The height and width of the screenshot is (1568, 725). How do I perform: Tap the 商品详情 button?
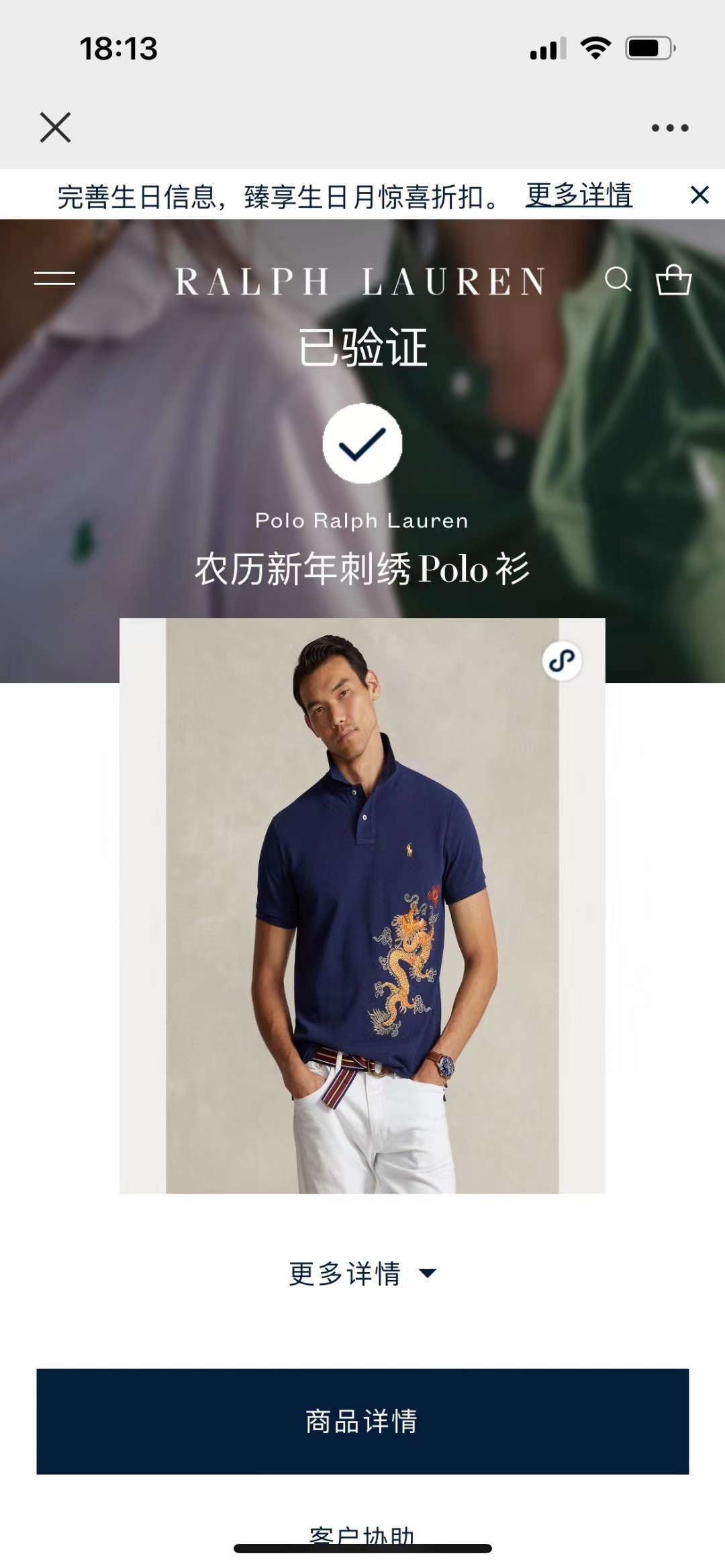[x=362, y=1421]
